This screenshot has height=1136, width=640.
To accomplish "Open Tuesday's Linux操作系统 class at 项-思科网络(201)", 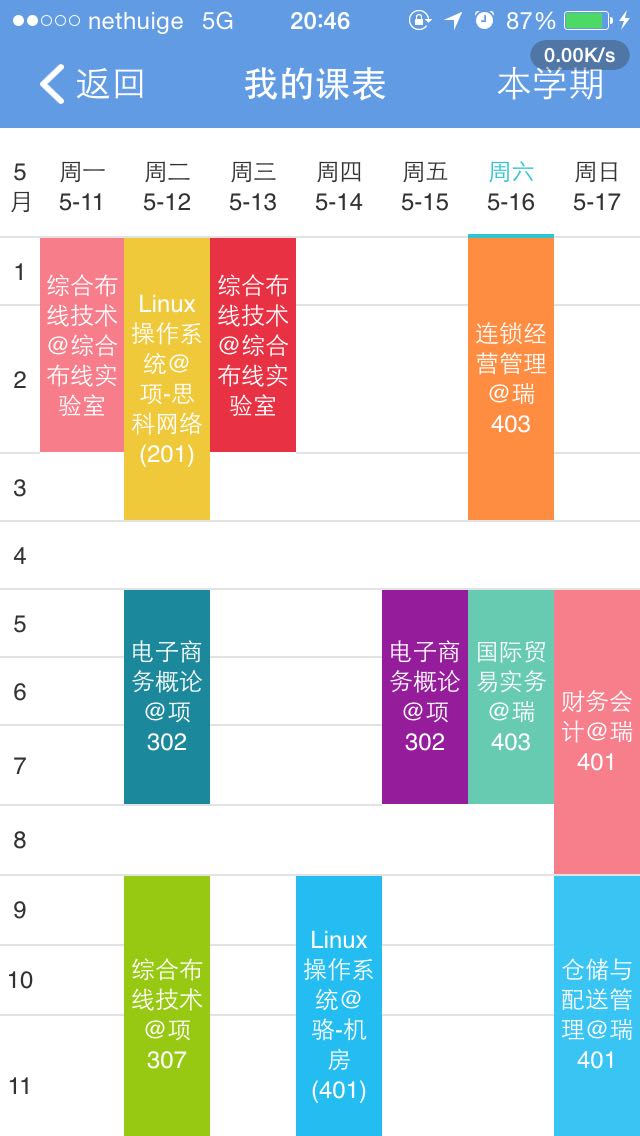I will pyautogui.click(x=167, y=379).
